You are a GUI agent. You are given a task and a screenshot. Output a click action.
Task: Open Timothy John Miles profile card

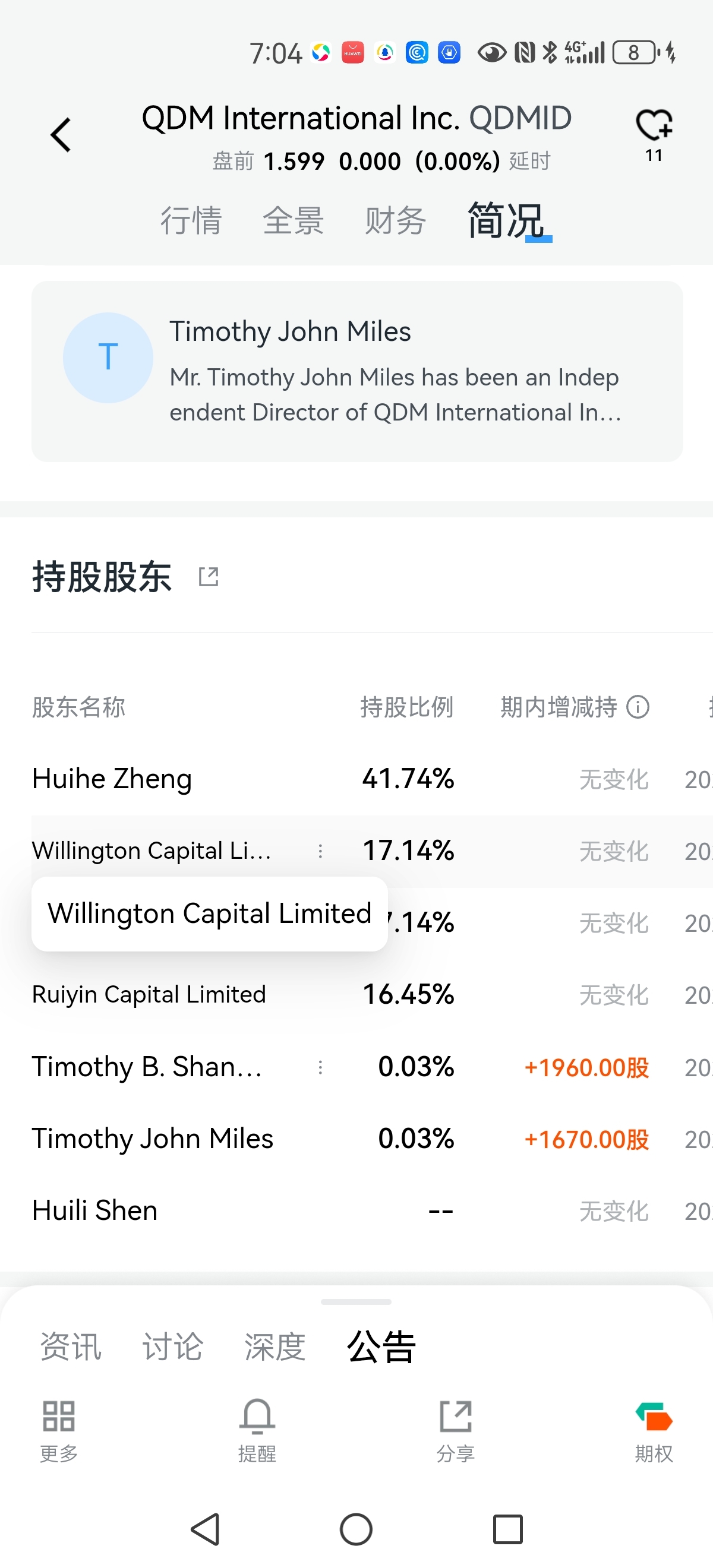[357, 371]
